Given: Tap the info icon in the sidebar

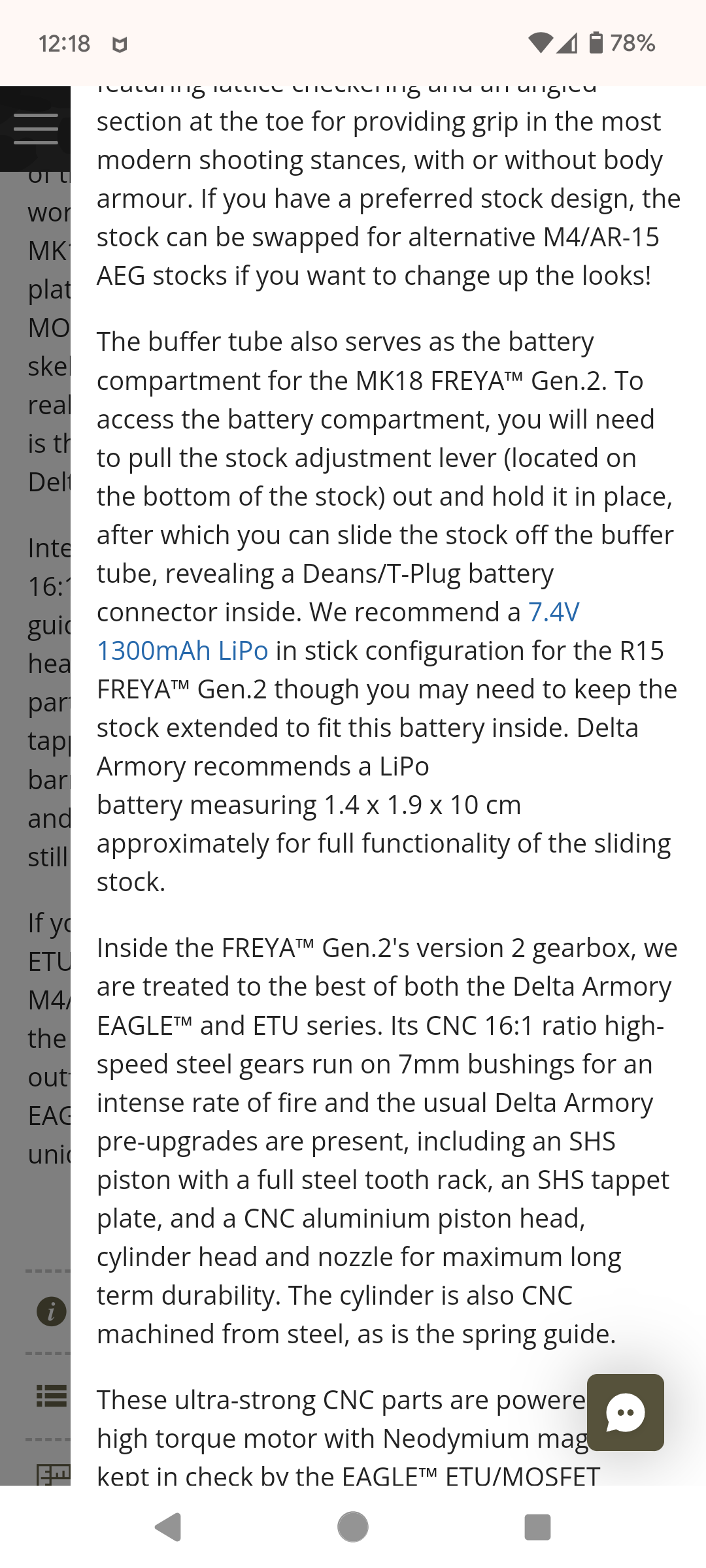Looking at the screenshot, I should coord(52,1311).
